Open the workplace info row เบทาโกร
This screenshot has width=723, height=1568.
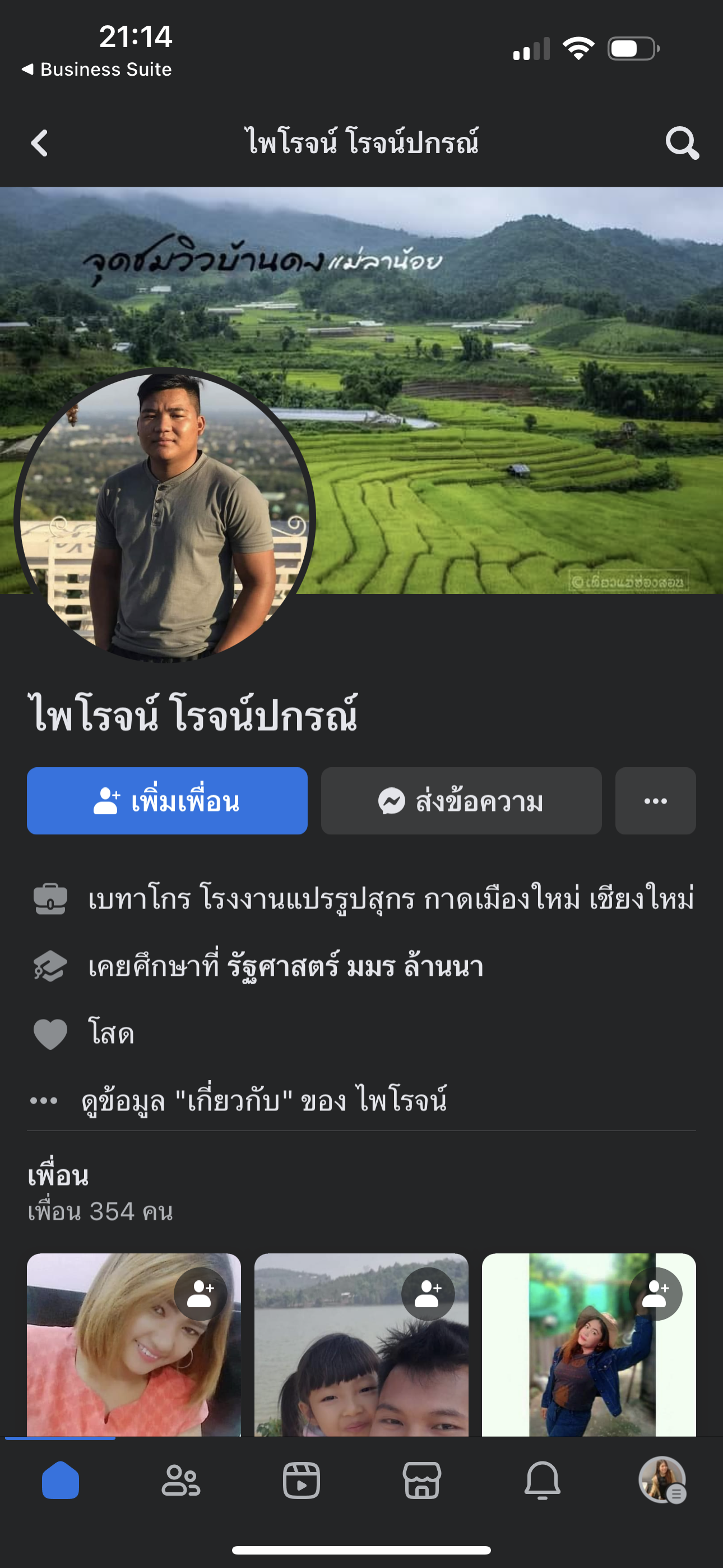coord(390,899)
